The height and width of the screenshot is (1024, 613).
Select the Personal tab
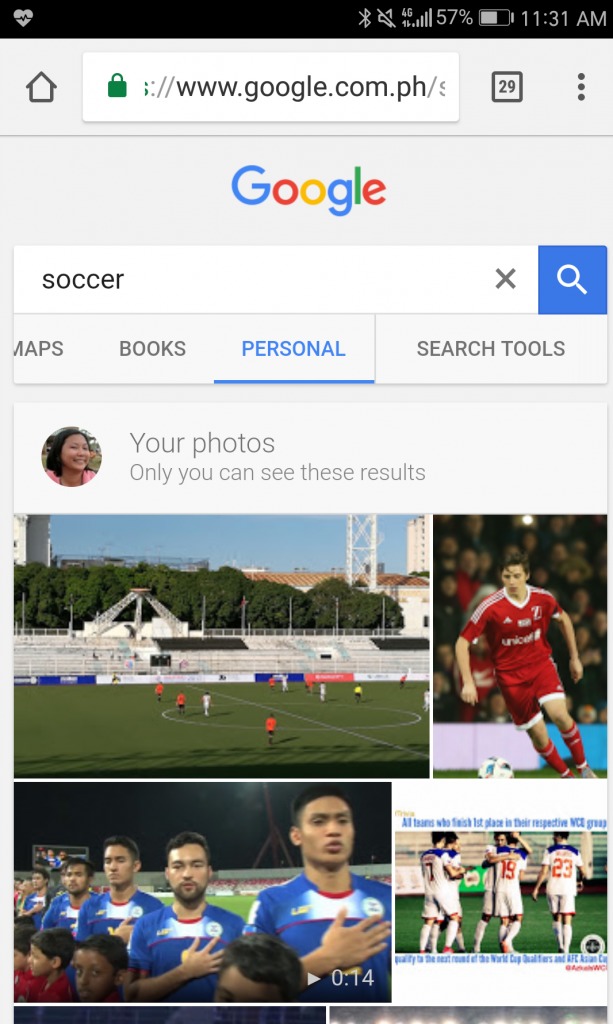[293, 349]
